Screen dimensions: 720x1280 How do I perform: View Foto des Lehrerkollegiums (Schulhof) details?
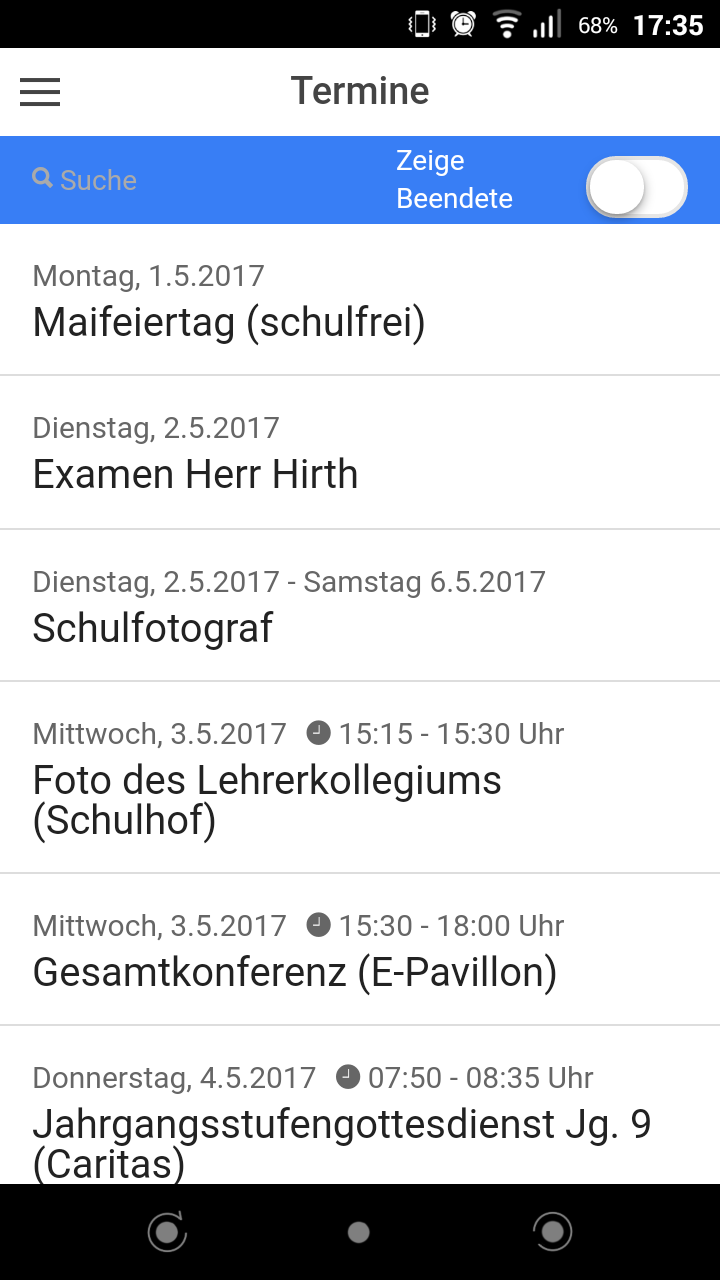tap(360, 777)
